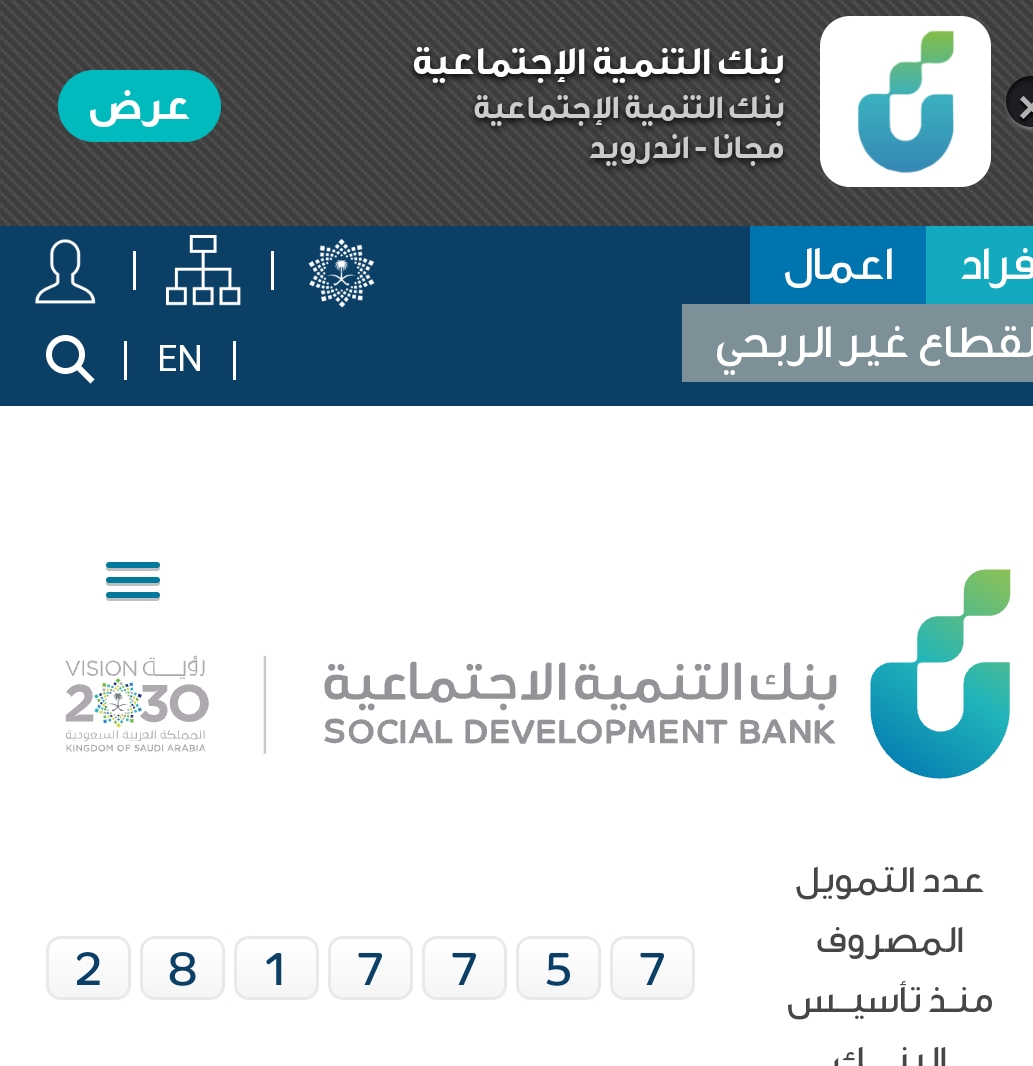Tap the Saudi emblem icon

[x=341, y=272]
